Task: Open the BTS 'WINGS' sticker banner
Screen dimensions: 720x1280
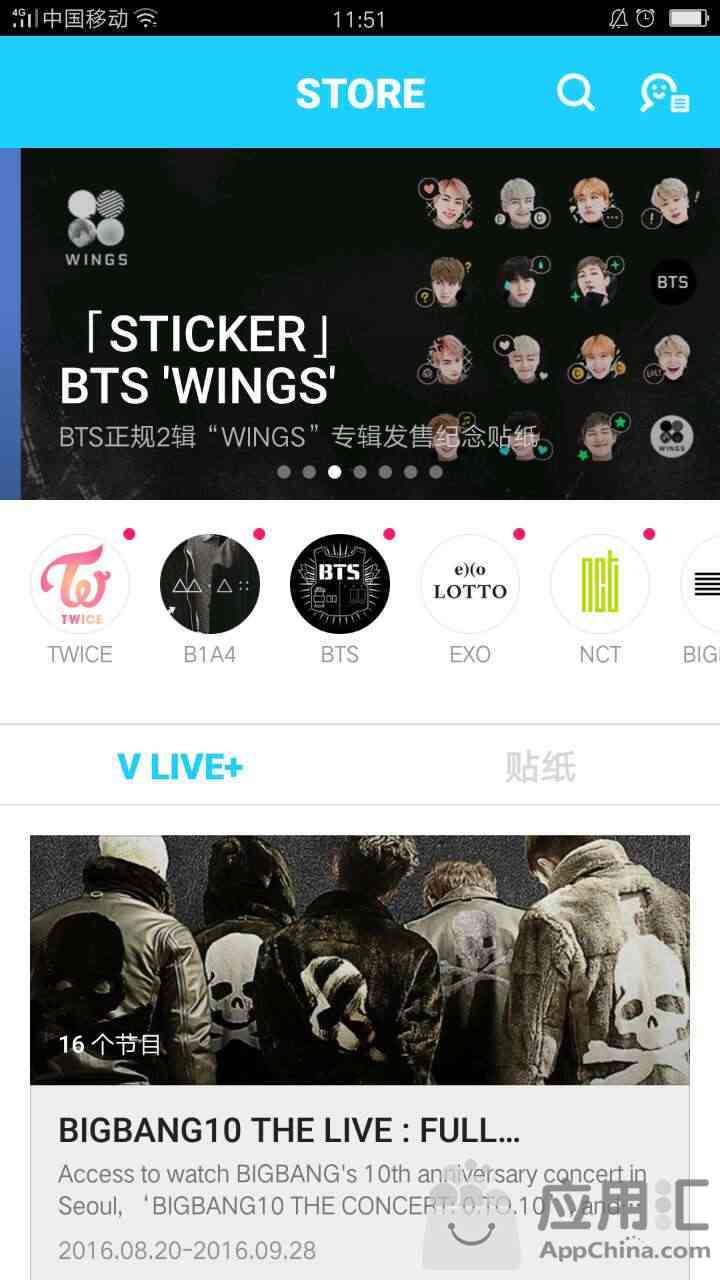Action: pyautogui.click(x=370, y=323)
